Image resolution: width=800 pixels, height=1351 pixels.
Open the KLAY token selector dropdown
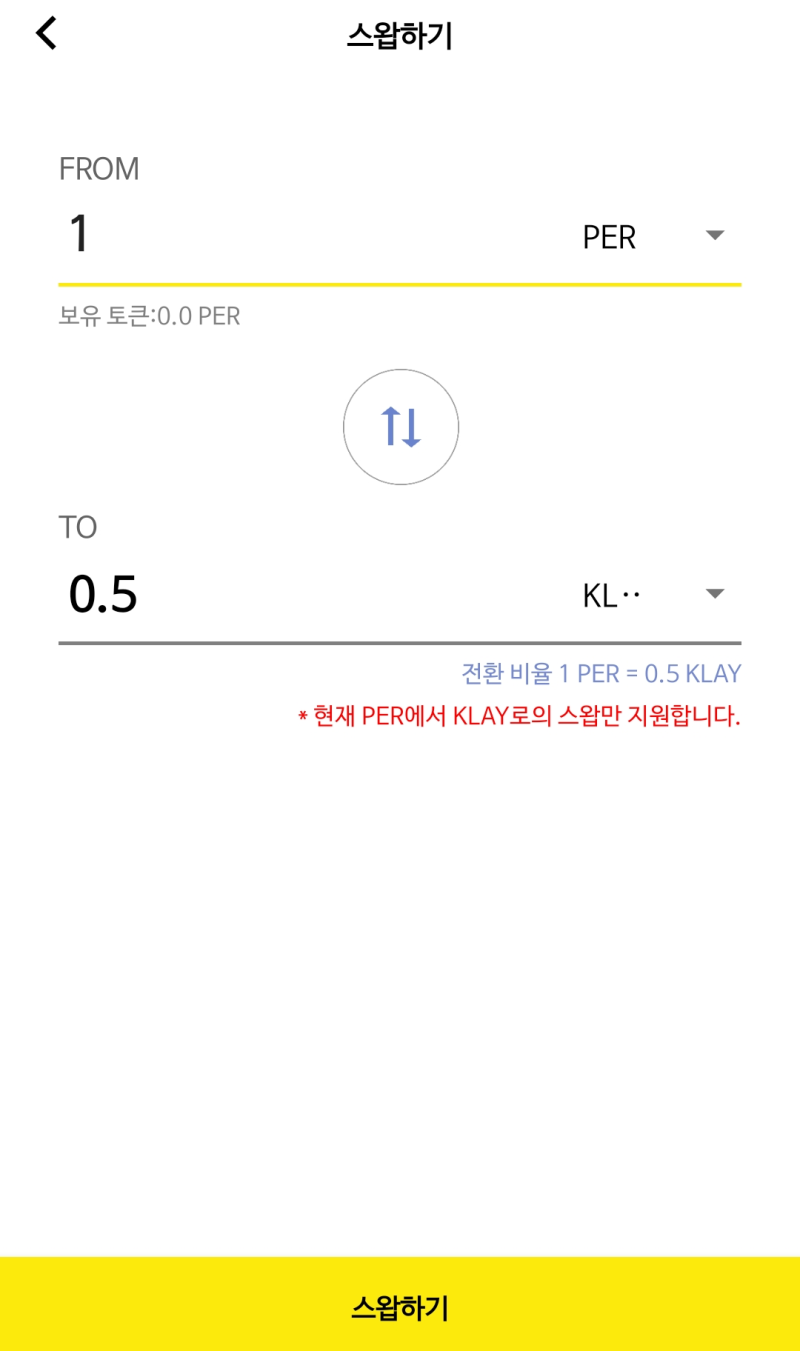click(x=714, y=593)
